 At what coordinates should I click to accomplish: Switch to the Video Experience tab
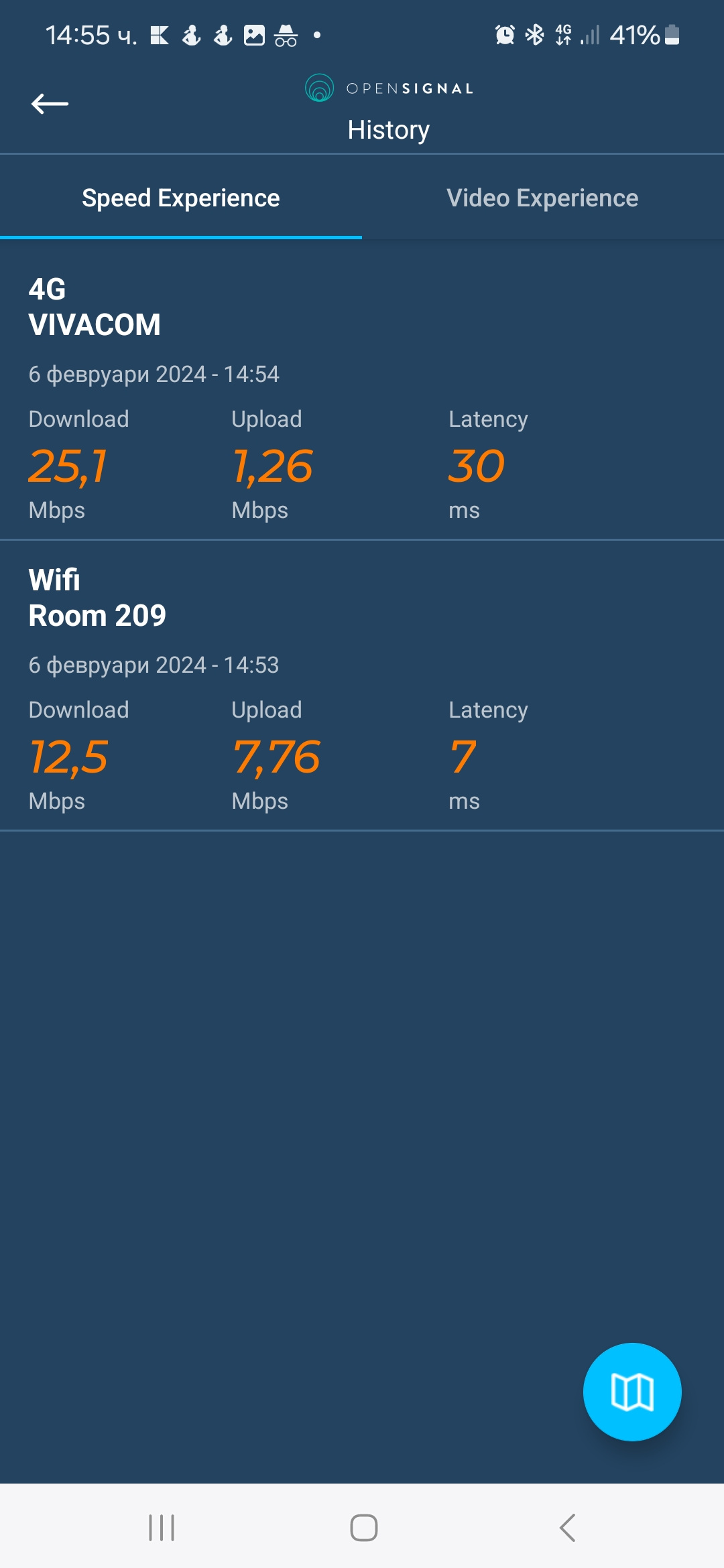click(x=542, y=198)
